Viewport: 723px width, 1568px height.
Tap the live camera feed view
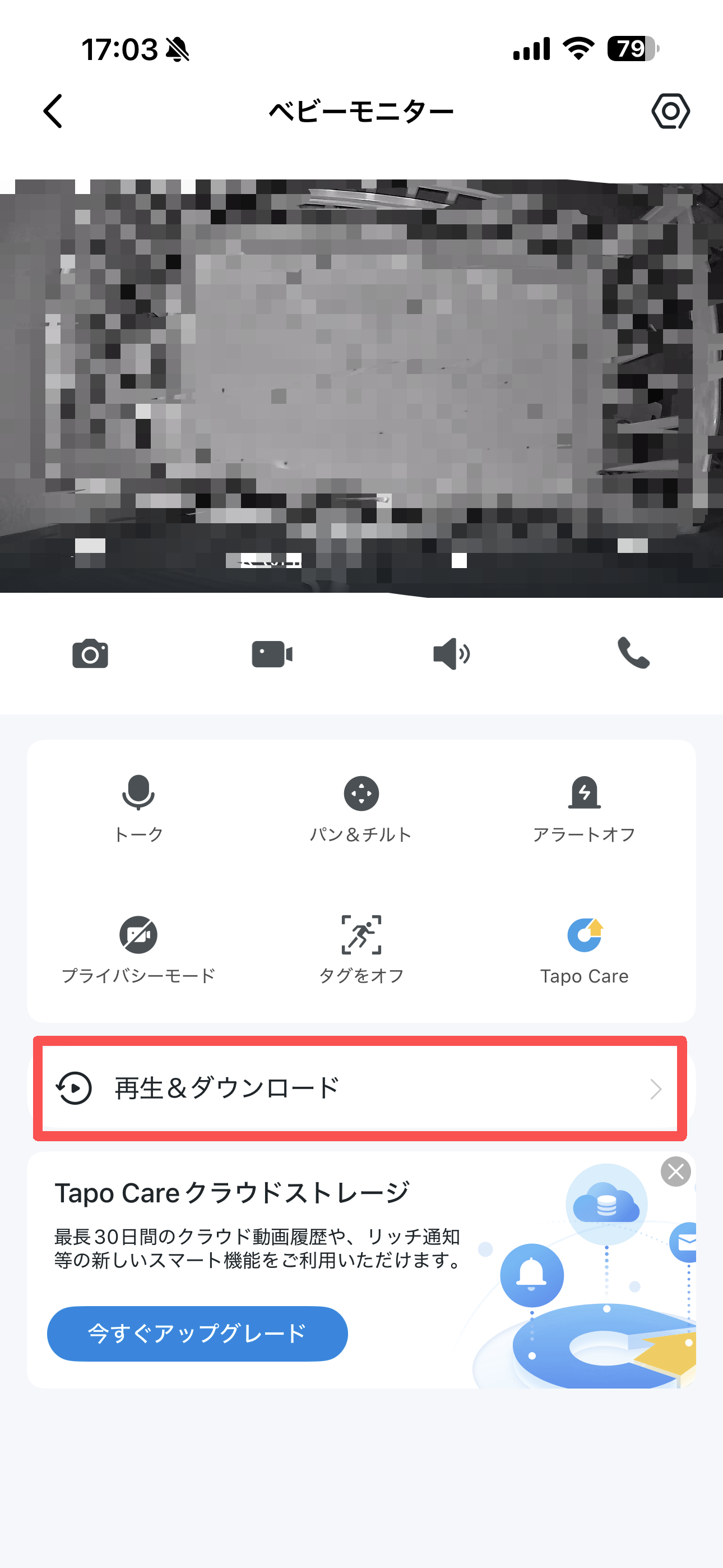click(x=361, y=387)
